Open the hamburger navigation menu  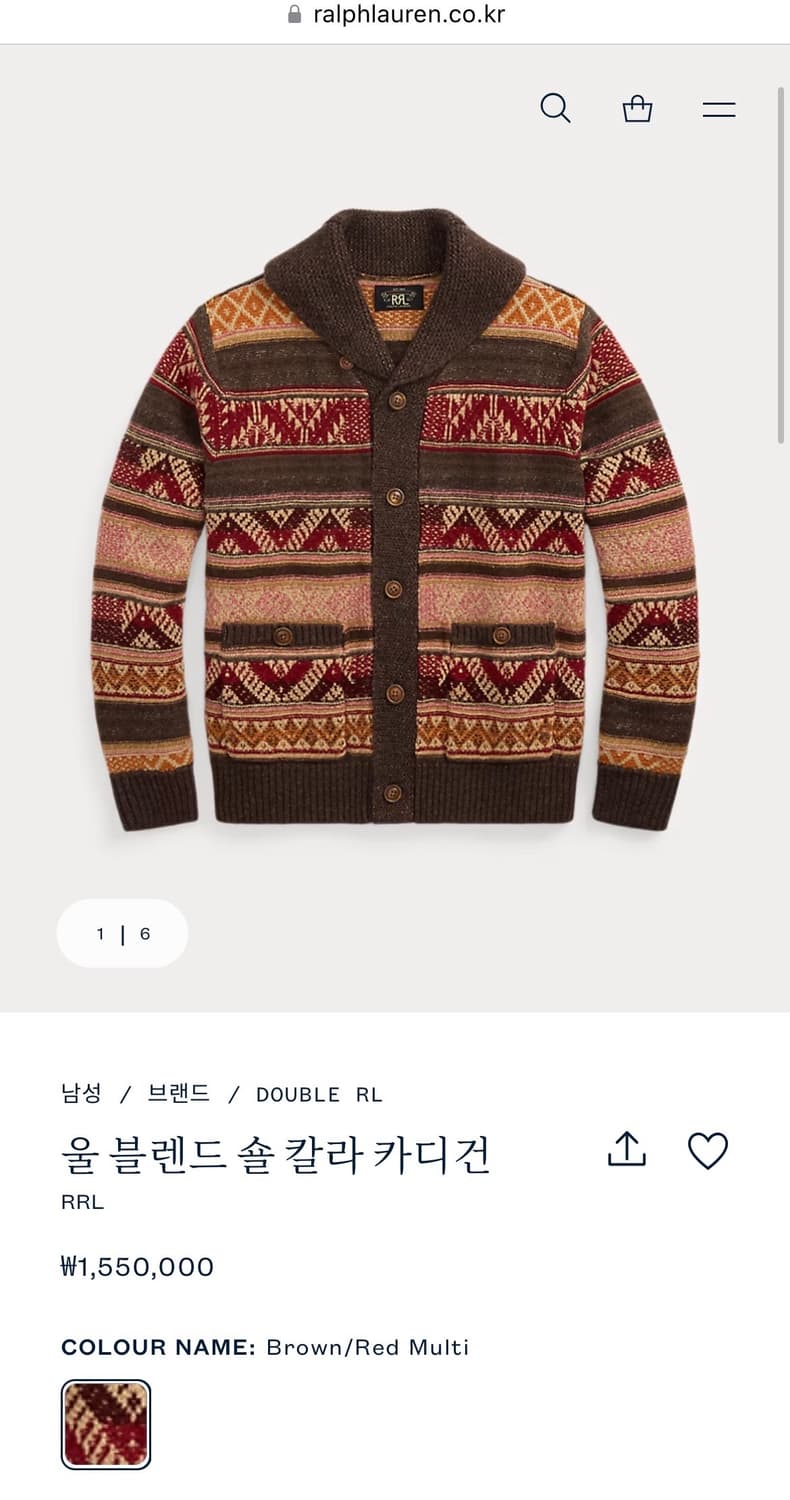(718, 109)
